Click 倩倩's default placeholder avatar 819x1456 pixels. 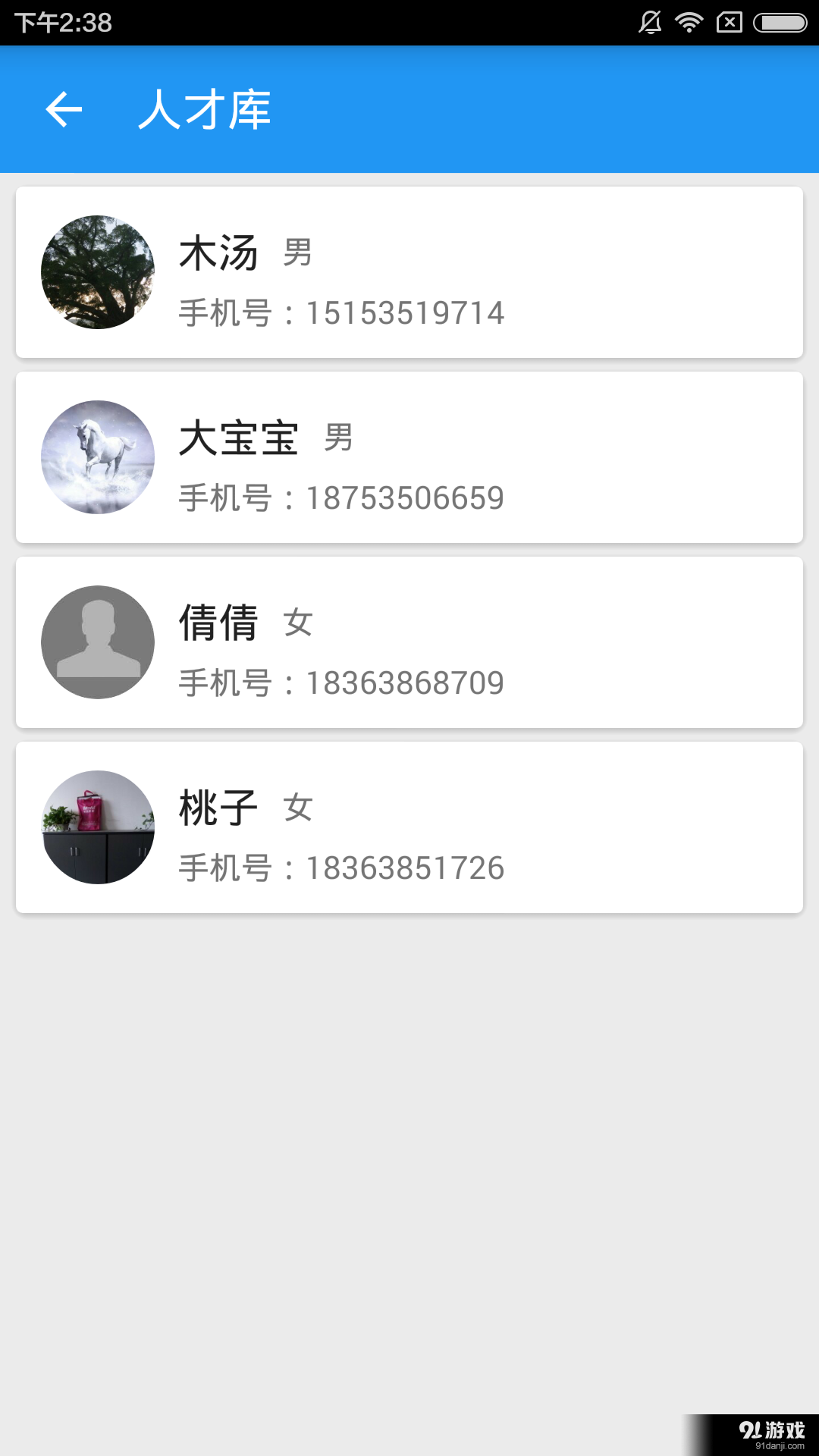[x=96, y=642]
